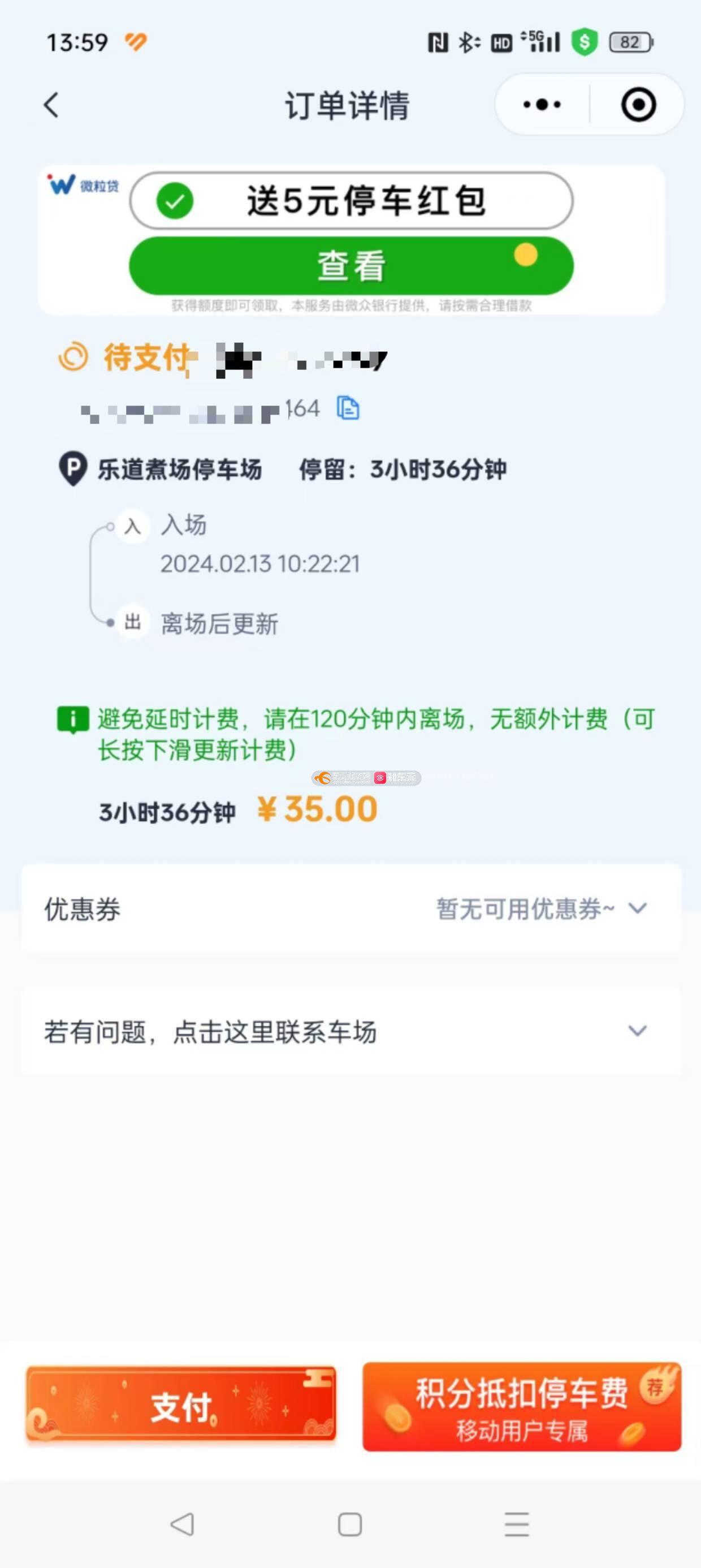Screen dimensions: 701x1568
Task: Tap the system back button
Action: click(x=182, y=1524)
